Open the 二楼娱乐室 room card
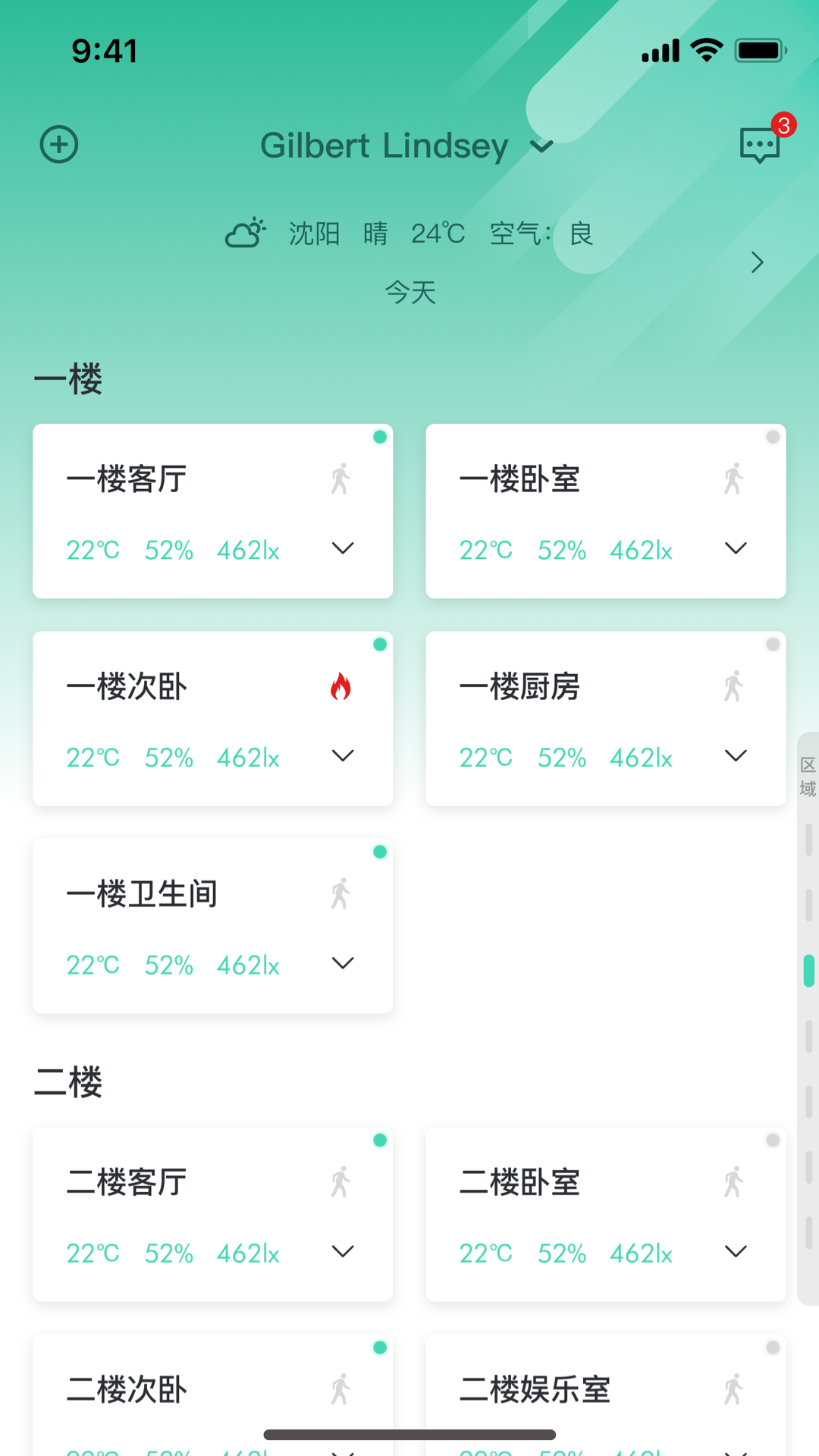This screenshot has width=819, height=1456. click(x=606, y=1395)
